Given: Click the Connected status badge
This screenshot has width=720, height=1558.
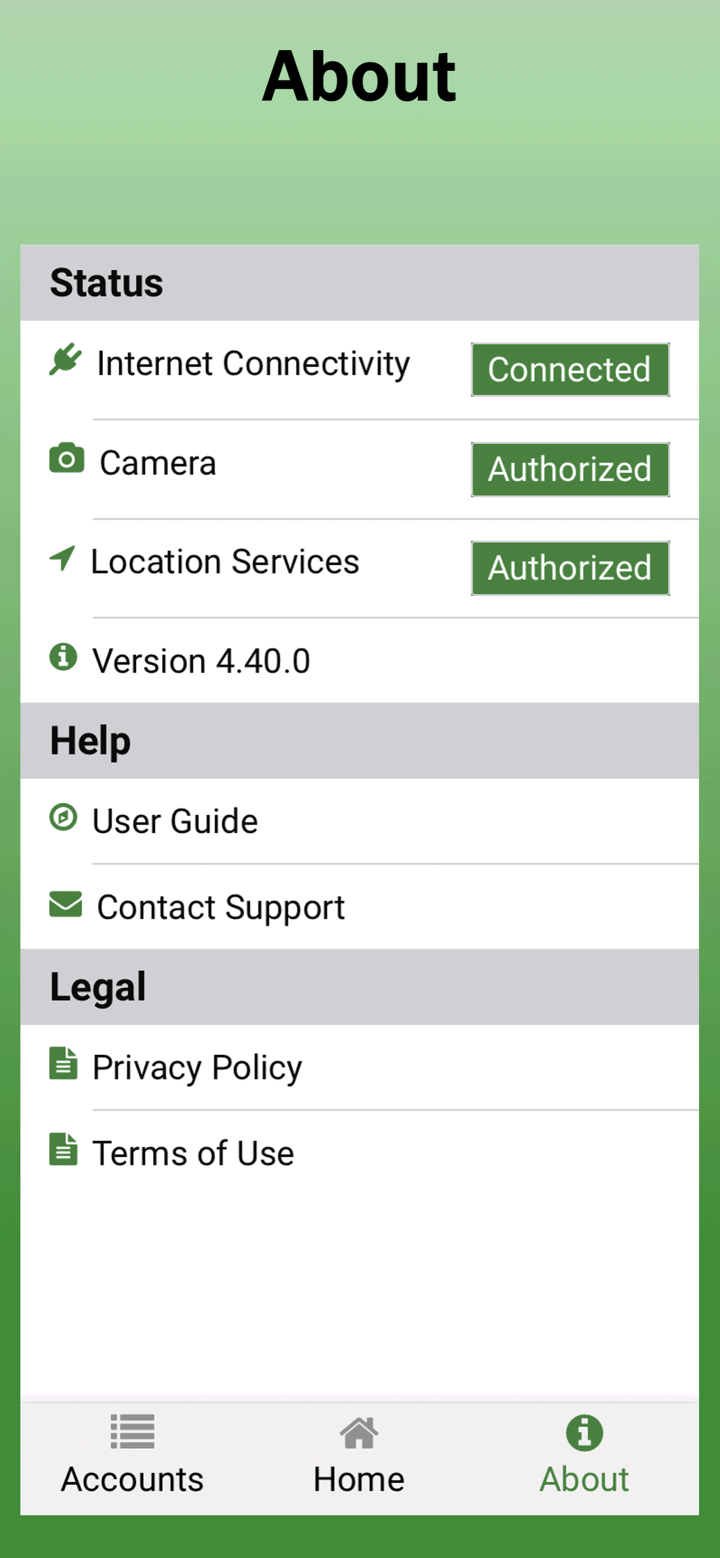Looking at the screenshot, I should [x=569, y=369].
